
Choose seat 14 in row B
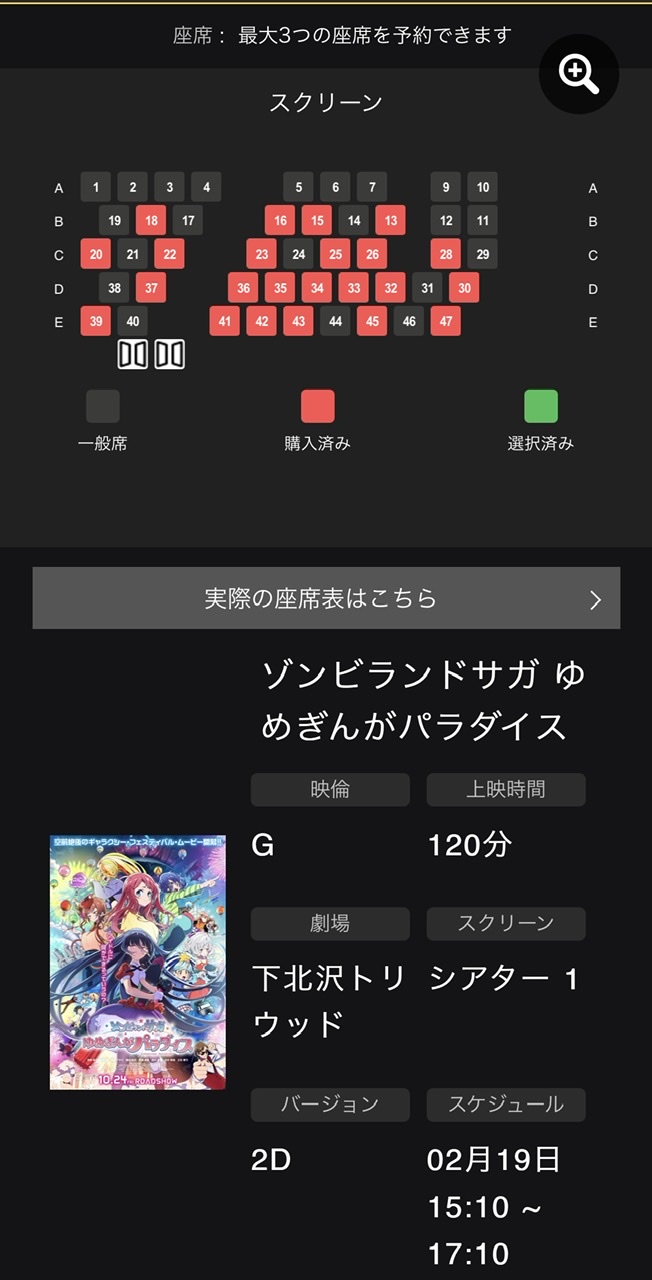pyautogui.click(x=354, y=221)
